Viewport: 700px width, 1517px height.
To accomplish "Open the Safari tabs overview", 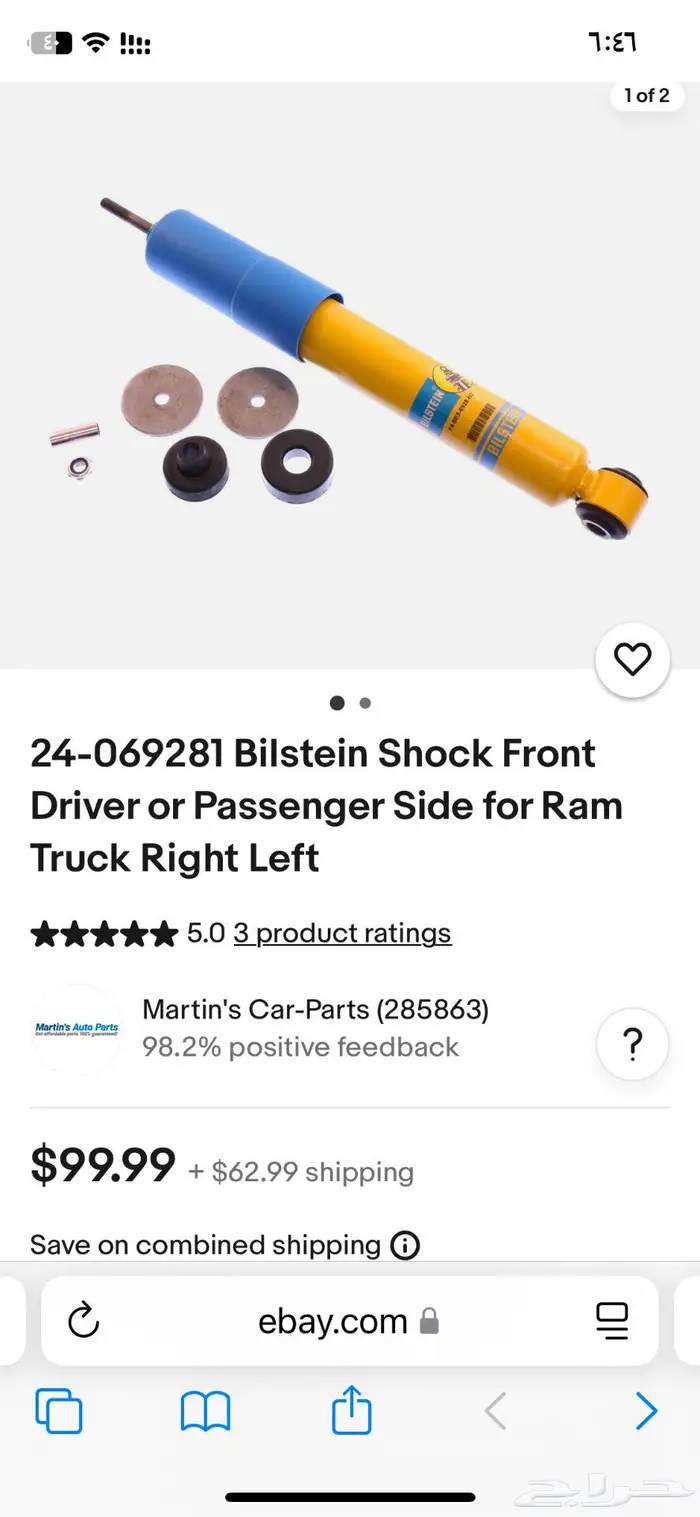I will click(x=59, y=1412).
